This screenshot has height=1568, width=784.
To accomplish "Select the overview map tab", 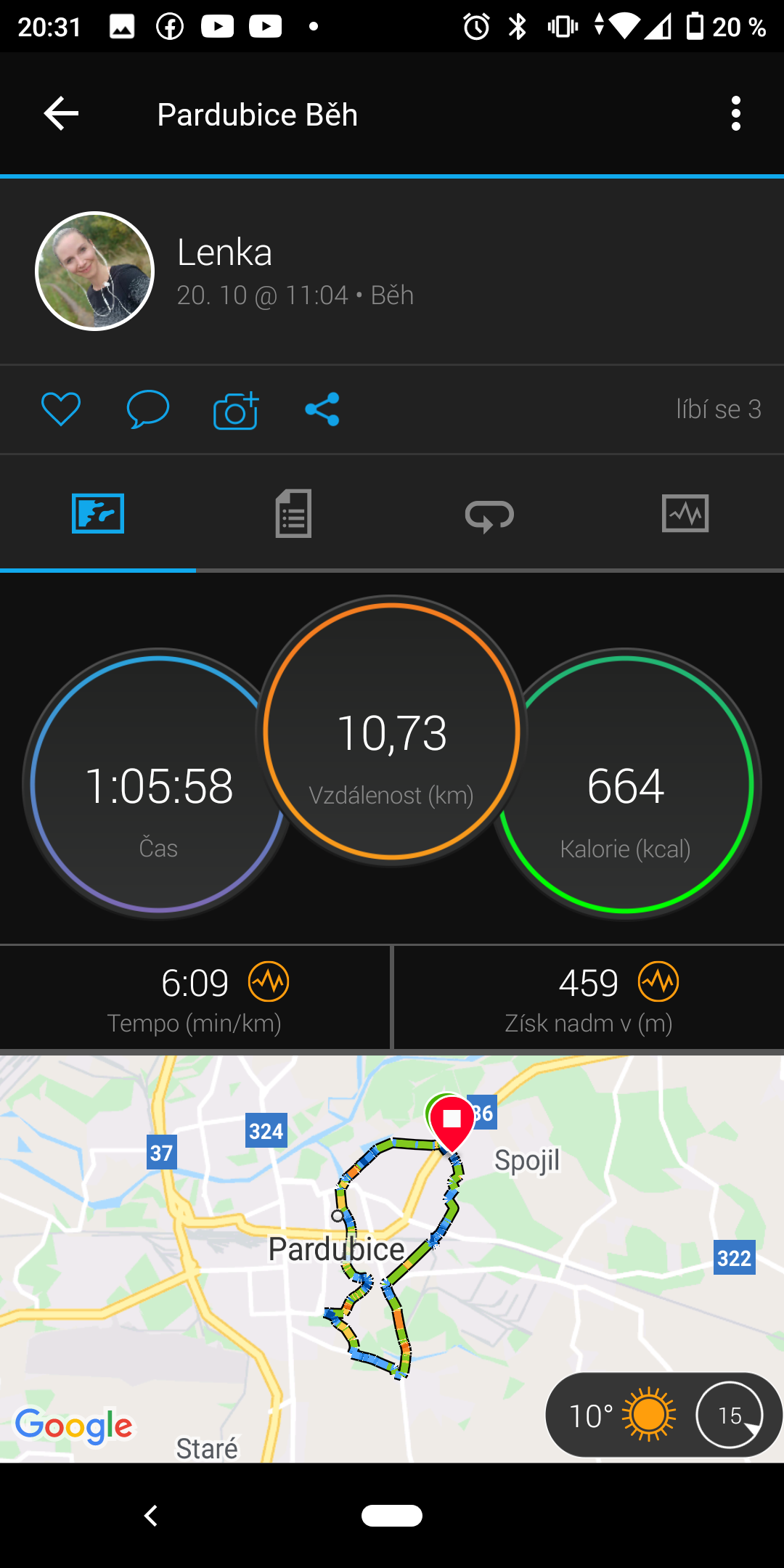I will tap(98, 514).
